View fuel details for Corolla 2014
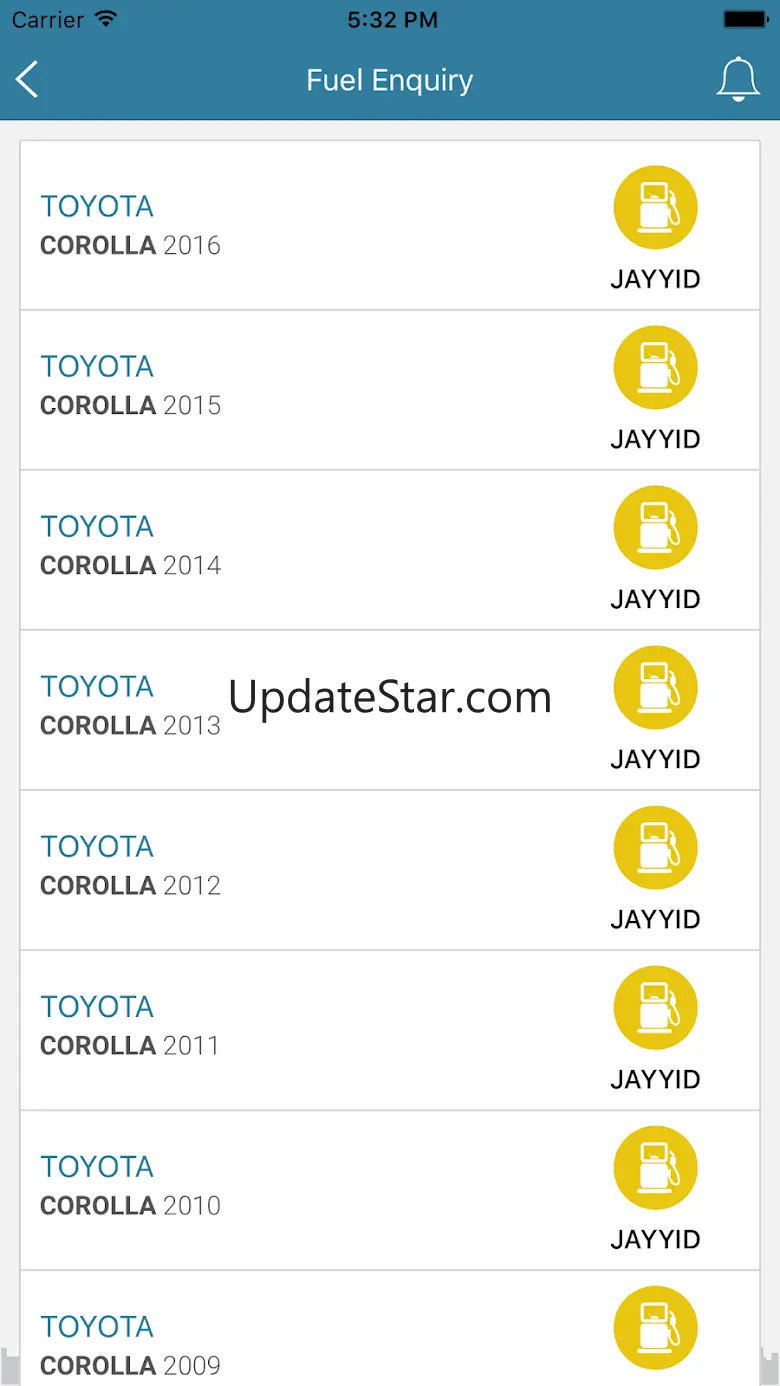The image size is (780, 1386). point(655,528)
